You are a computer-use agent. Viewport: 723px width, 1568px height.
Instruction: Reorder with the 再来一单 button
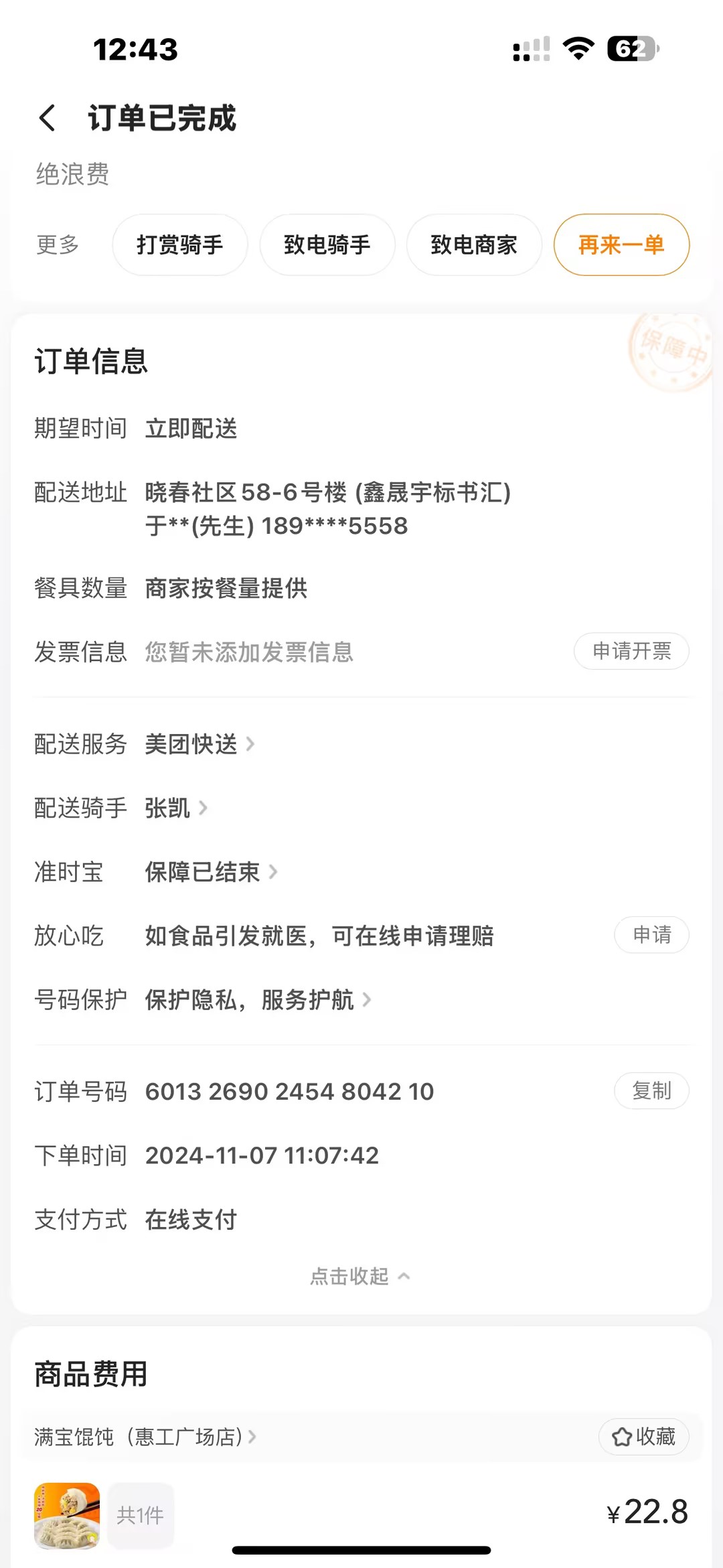(621, 244)
